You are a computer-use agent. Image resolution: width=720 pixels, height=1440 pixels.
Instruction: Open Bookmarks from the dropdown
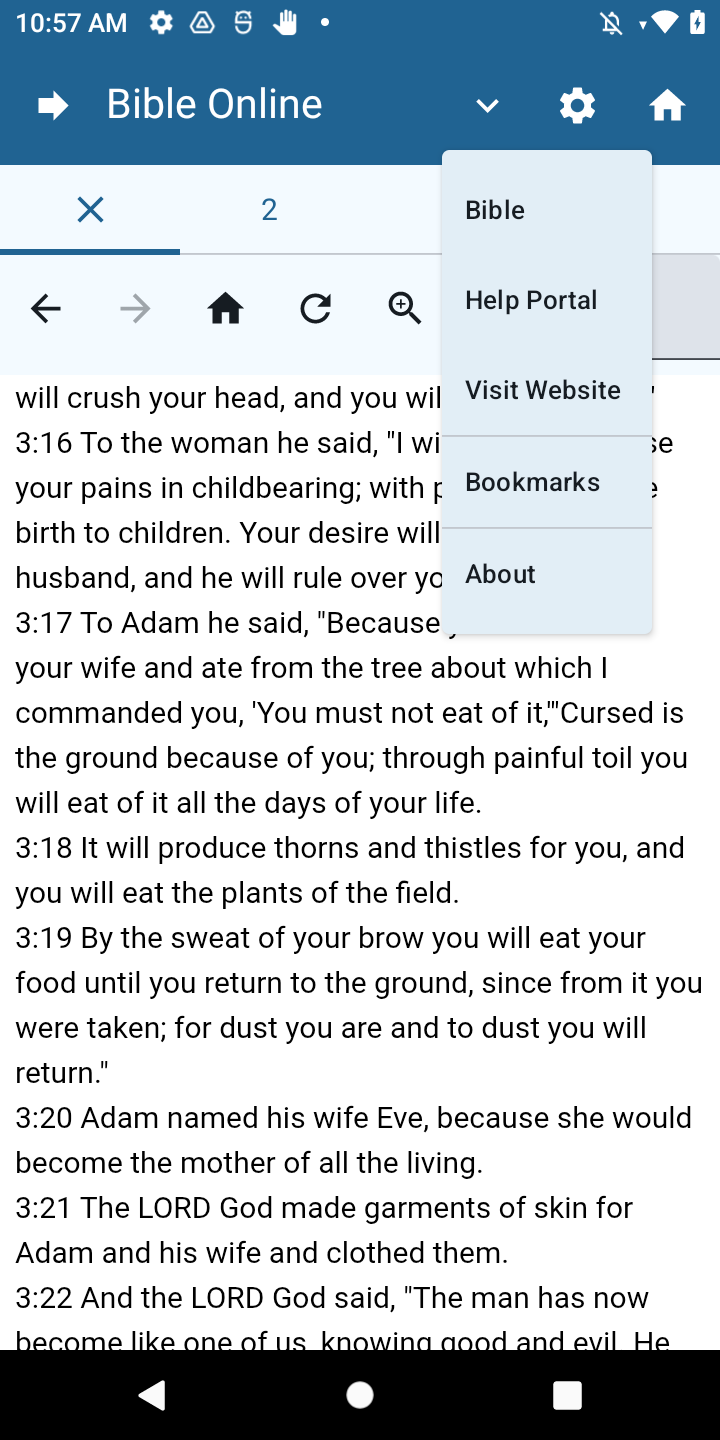tap(546, 482)
